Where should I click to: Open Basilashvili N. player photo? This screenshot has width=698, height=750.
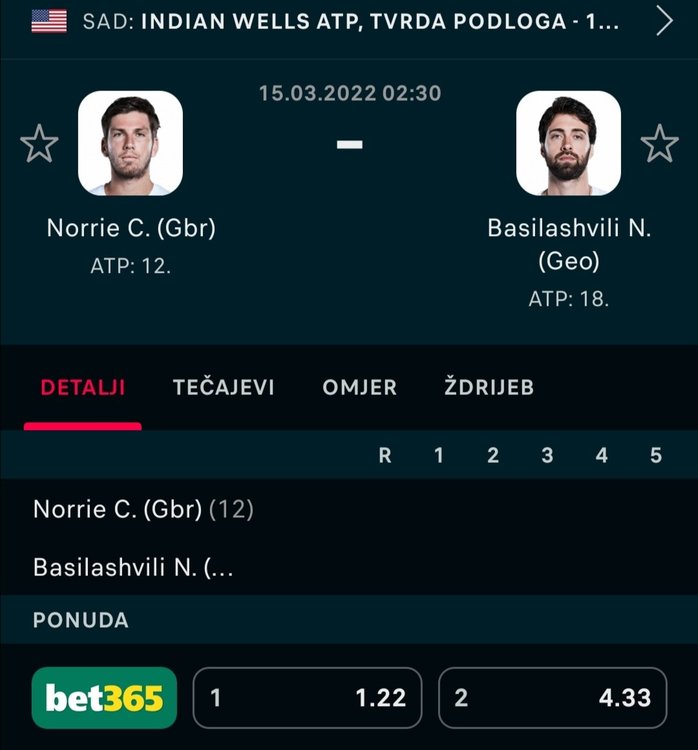coord(568,143)
